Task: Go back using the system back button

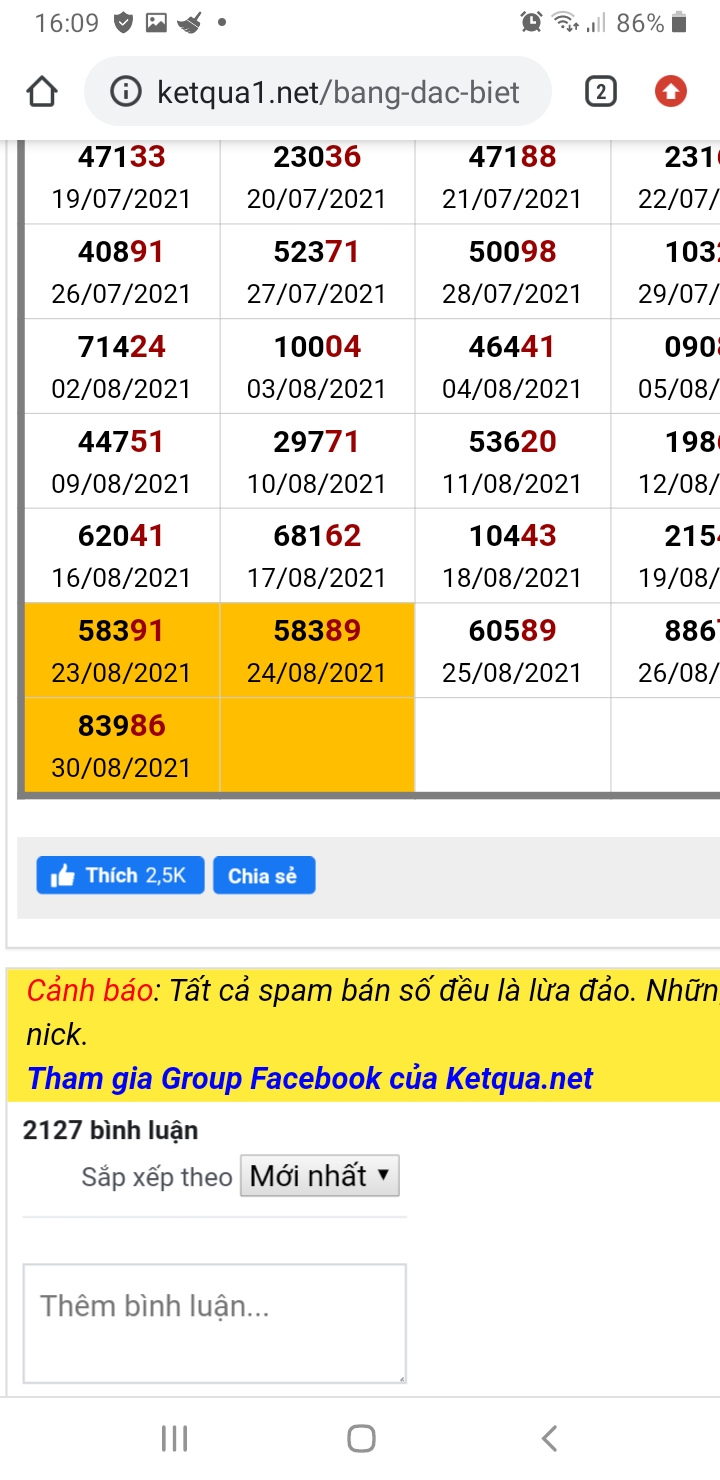Action: click(548, 1438)
